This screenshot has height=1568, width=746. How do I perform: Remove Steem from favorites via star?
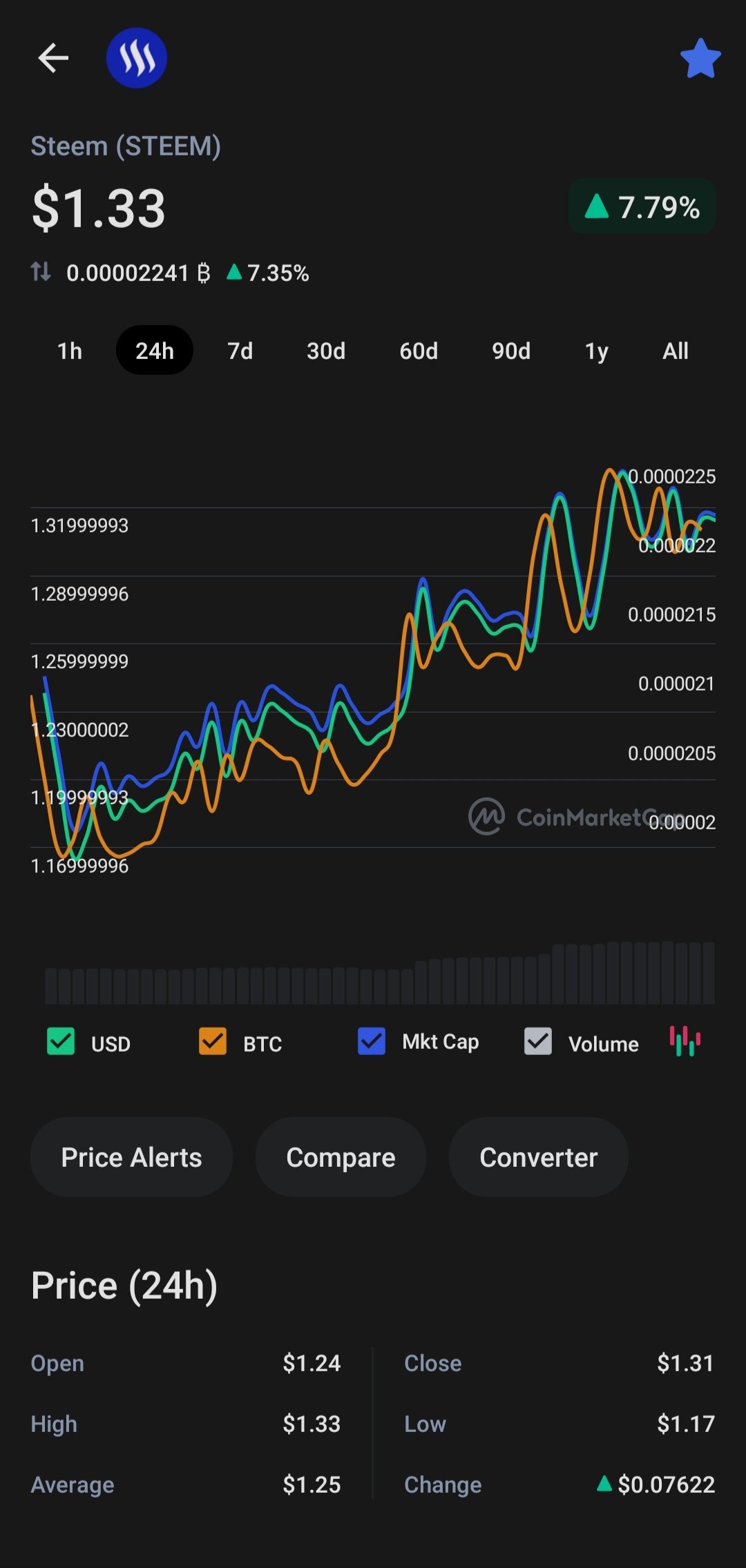click(700, 59)
